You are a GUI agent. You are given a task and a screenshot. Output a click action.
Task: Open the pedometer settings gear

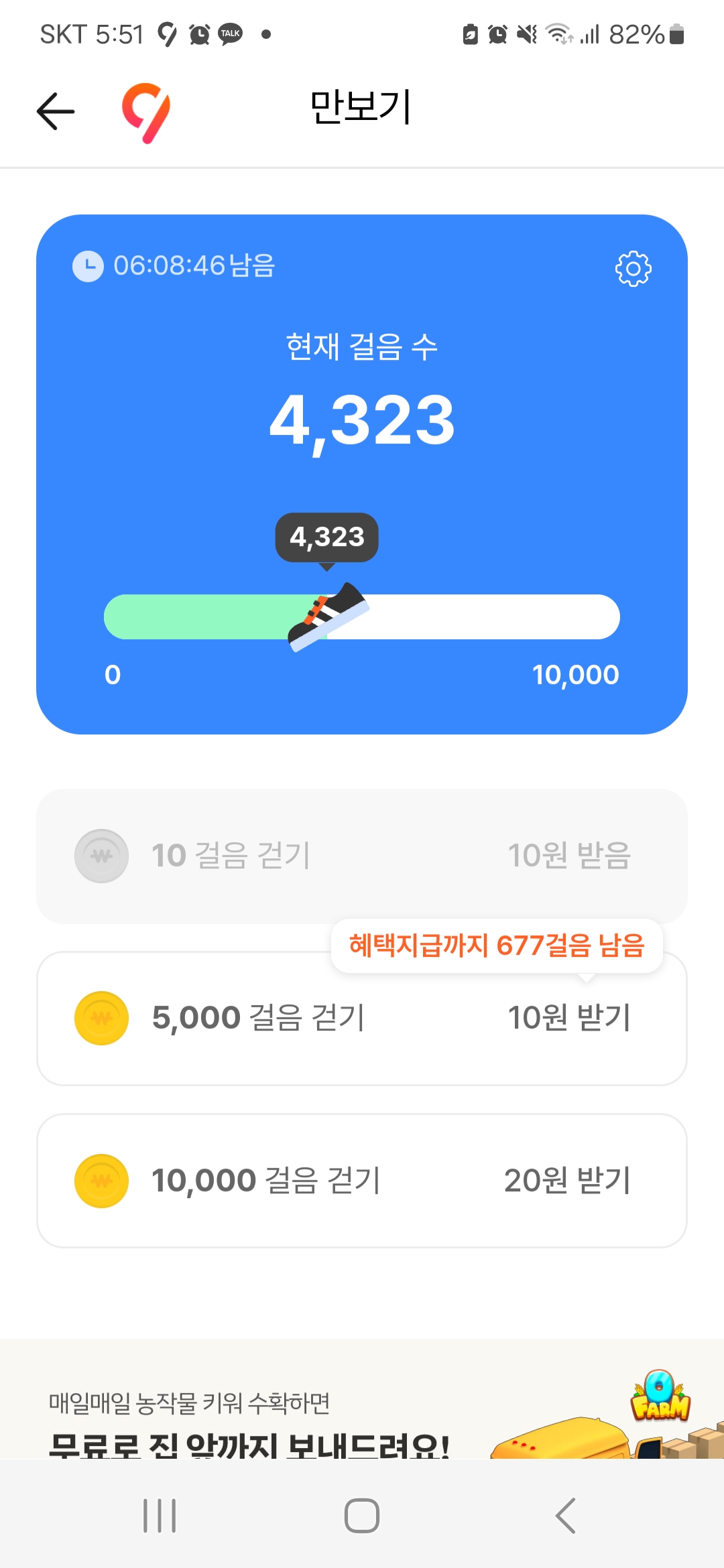[x=633, y=269]
